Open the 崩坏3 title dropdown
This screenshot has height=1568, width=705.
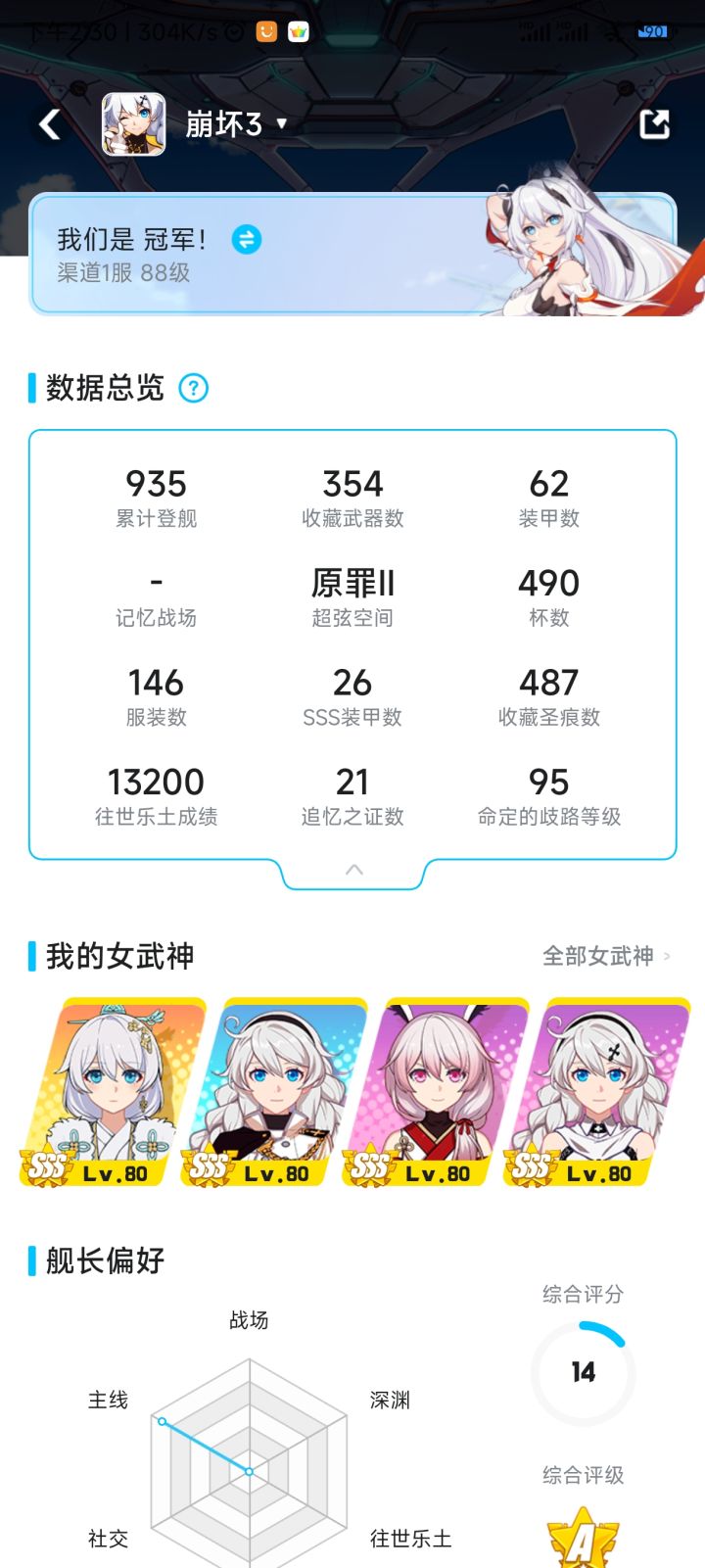(281, 123)
